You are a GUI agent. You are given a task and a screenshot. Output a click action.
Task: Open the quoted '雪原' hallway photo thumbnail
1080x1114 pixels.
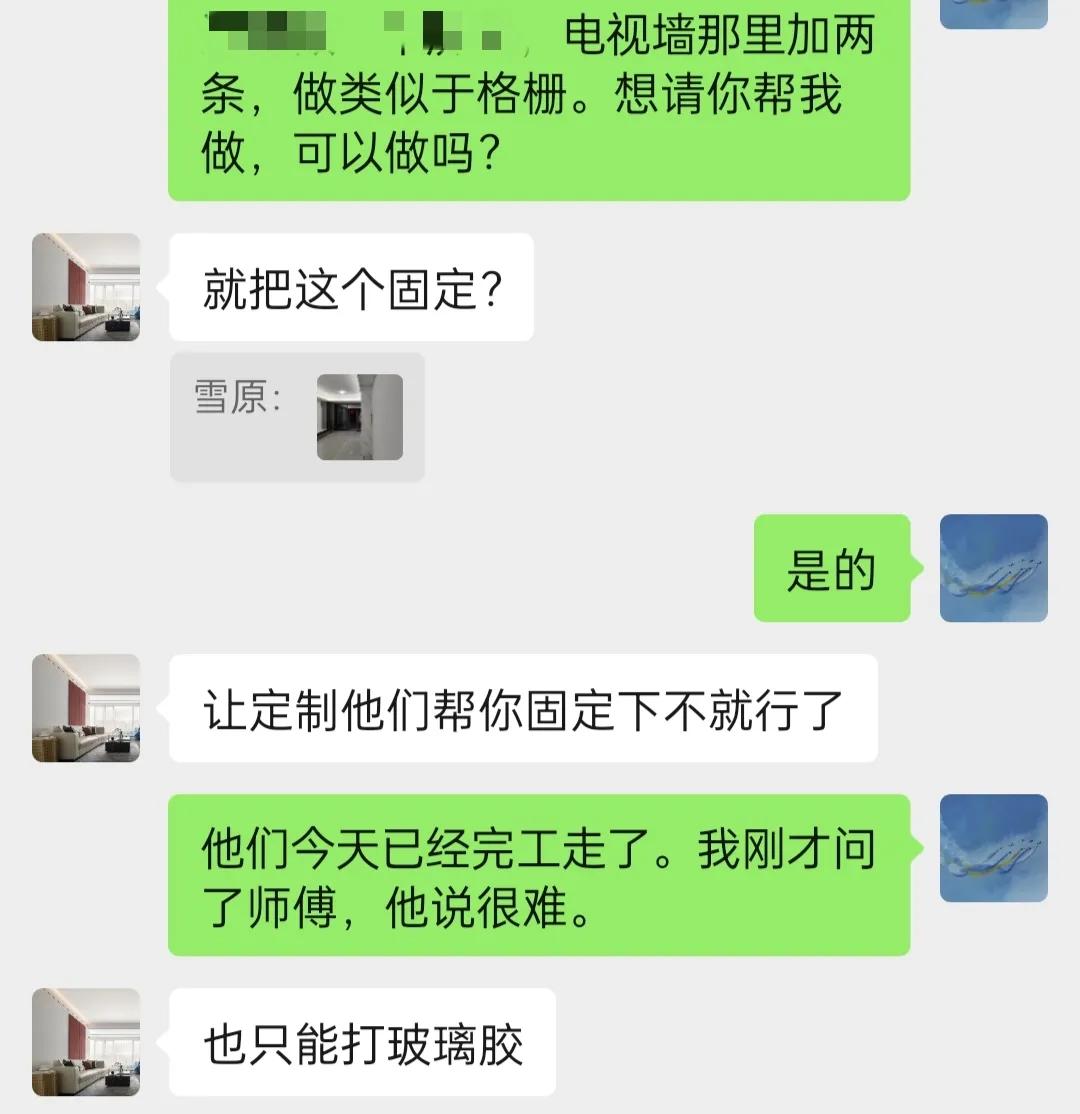pyautogui.click(x=360, y=417)
